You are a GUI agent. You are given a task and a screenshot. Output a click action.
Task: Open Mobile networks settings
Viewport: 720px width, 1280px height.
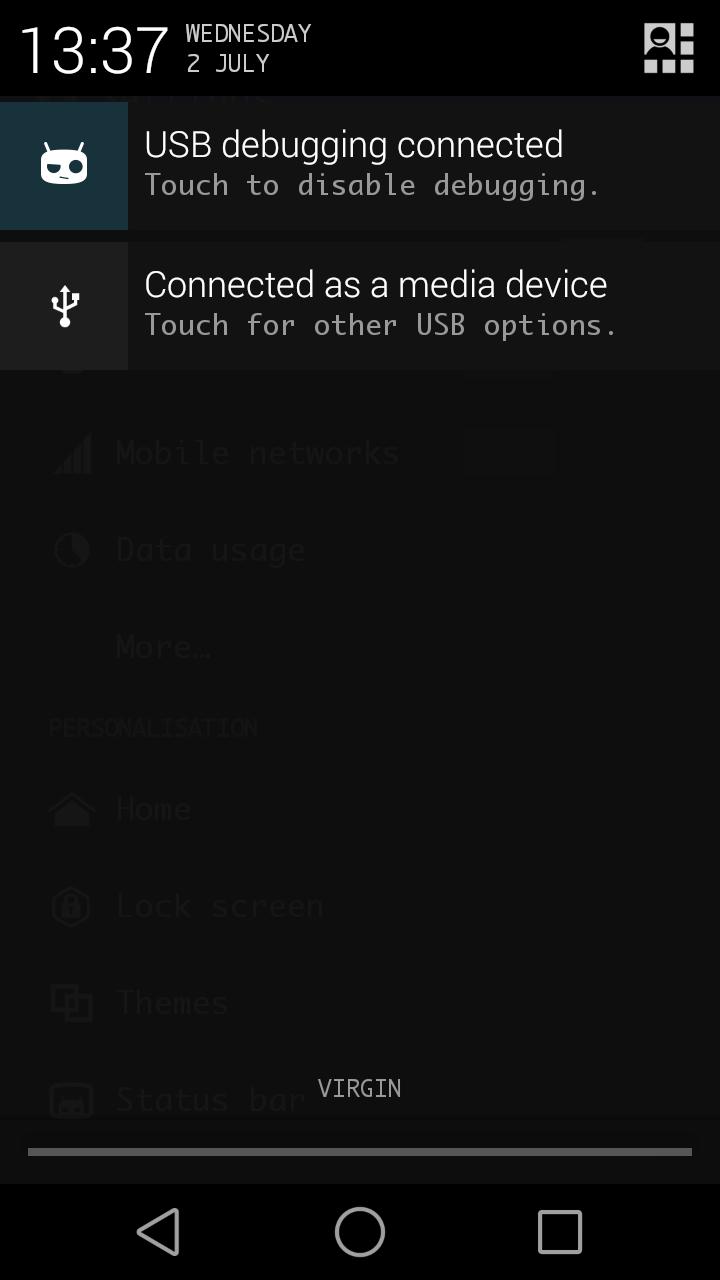pyautogui.click(x=258, y=452)
